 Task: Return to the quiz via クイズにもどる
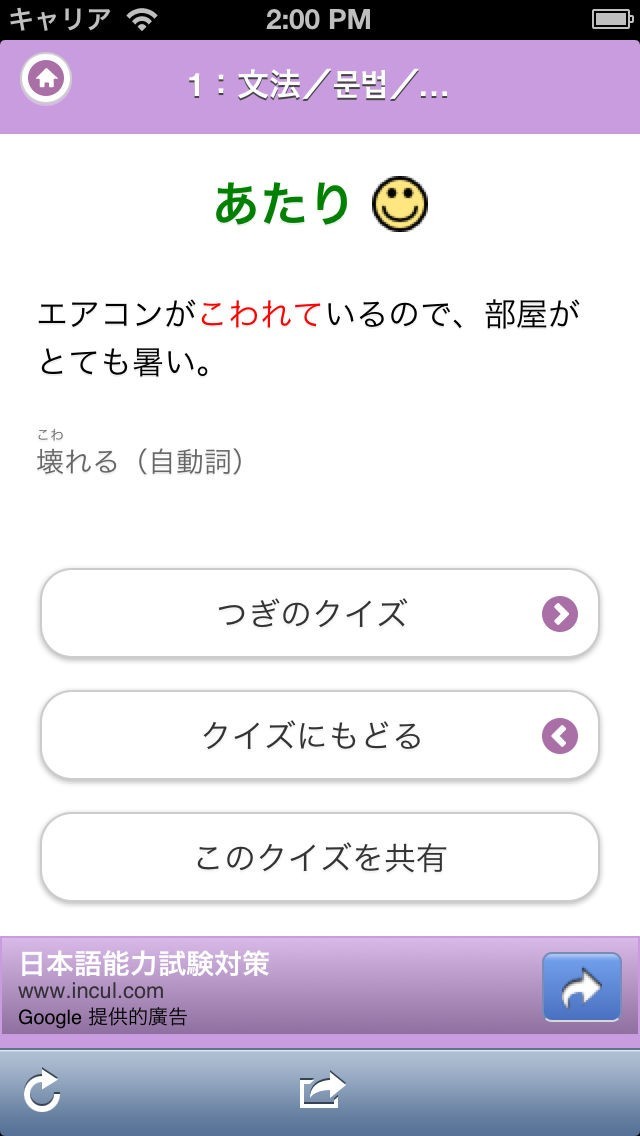point(319,736)
